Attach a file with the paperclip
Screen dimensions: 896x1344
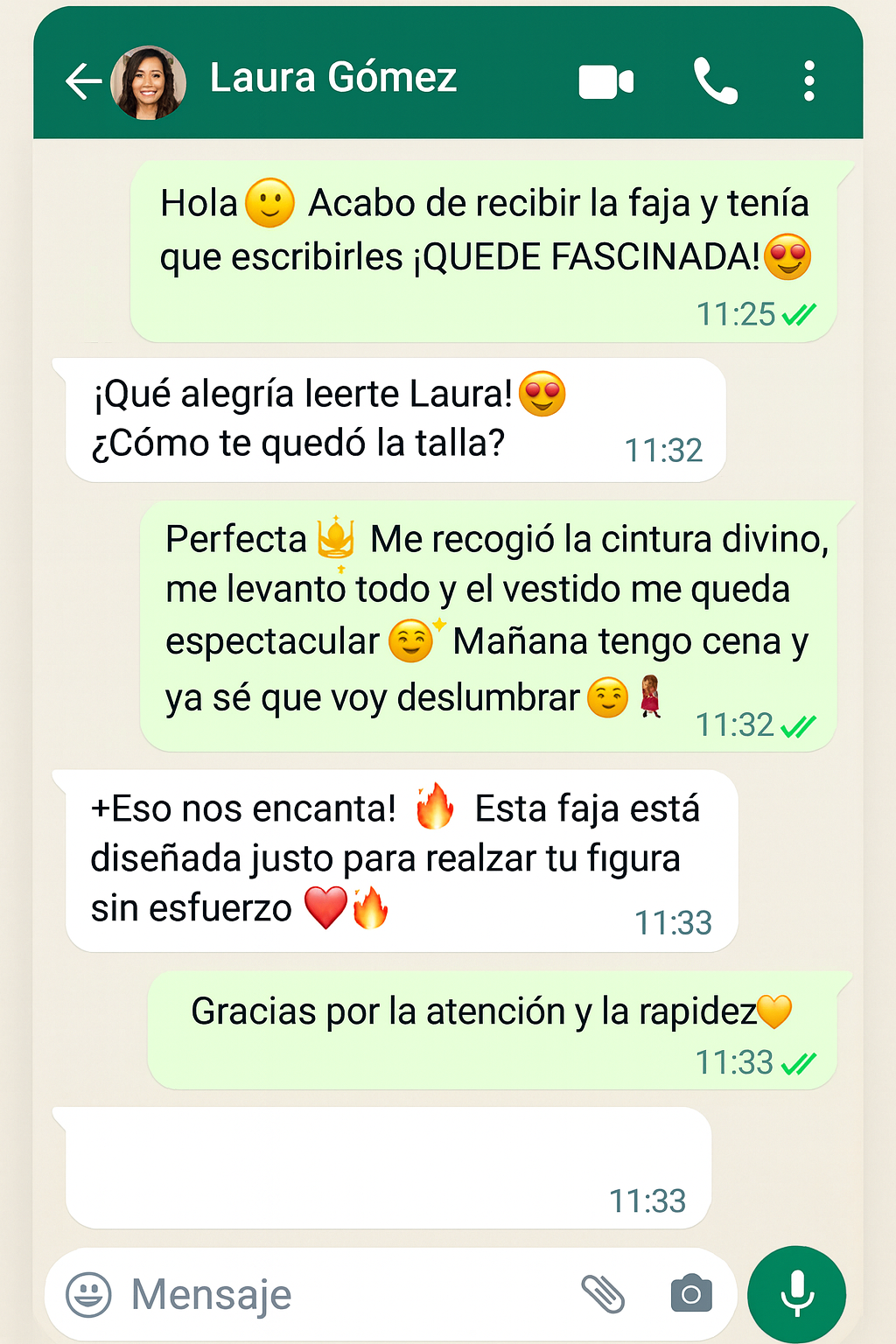click(603, 1294)
